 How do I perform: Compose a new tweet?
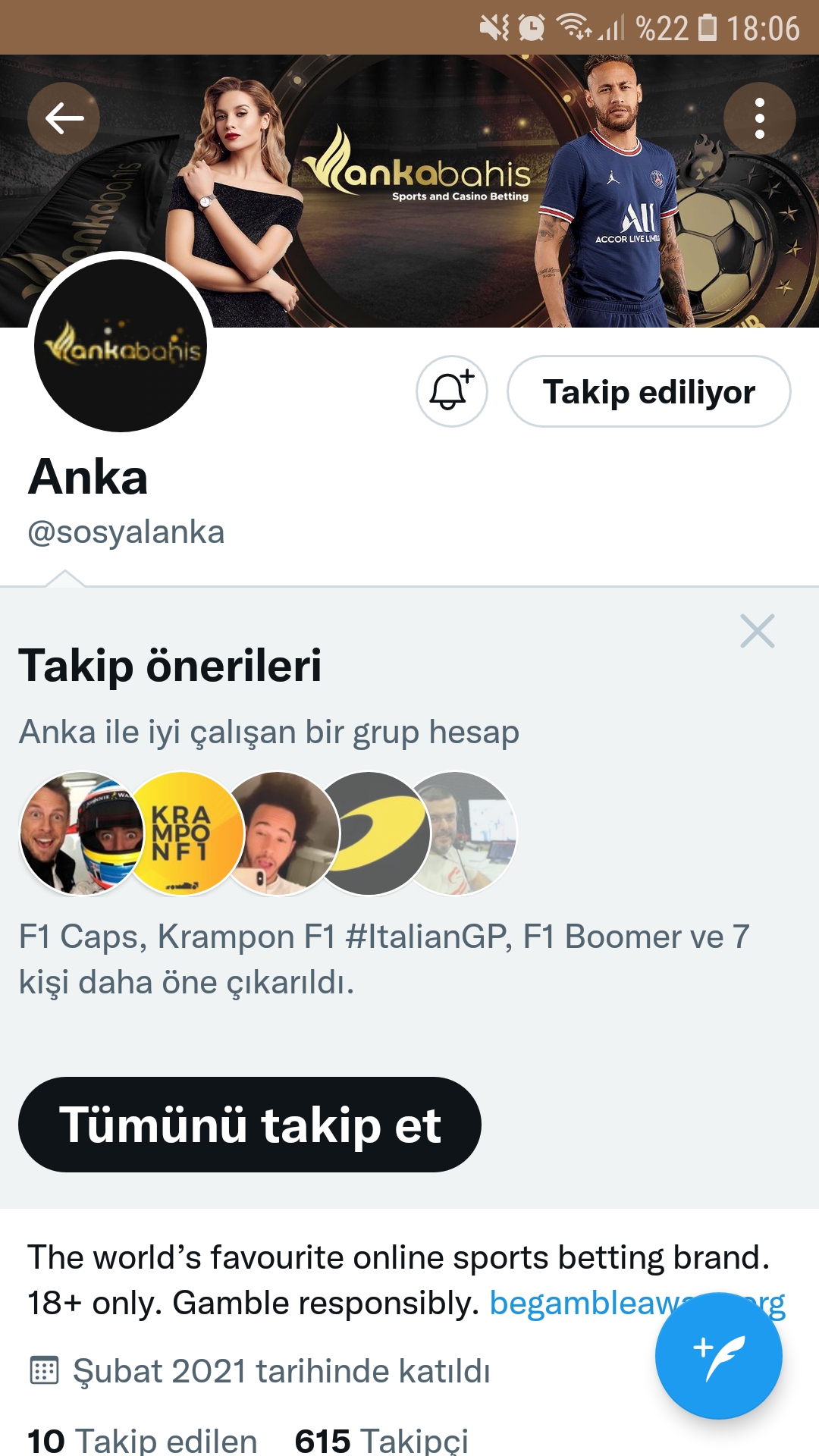pos(718,1355)
